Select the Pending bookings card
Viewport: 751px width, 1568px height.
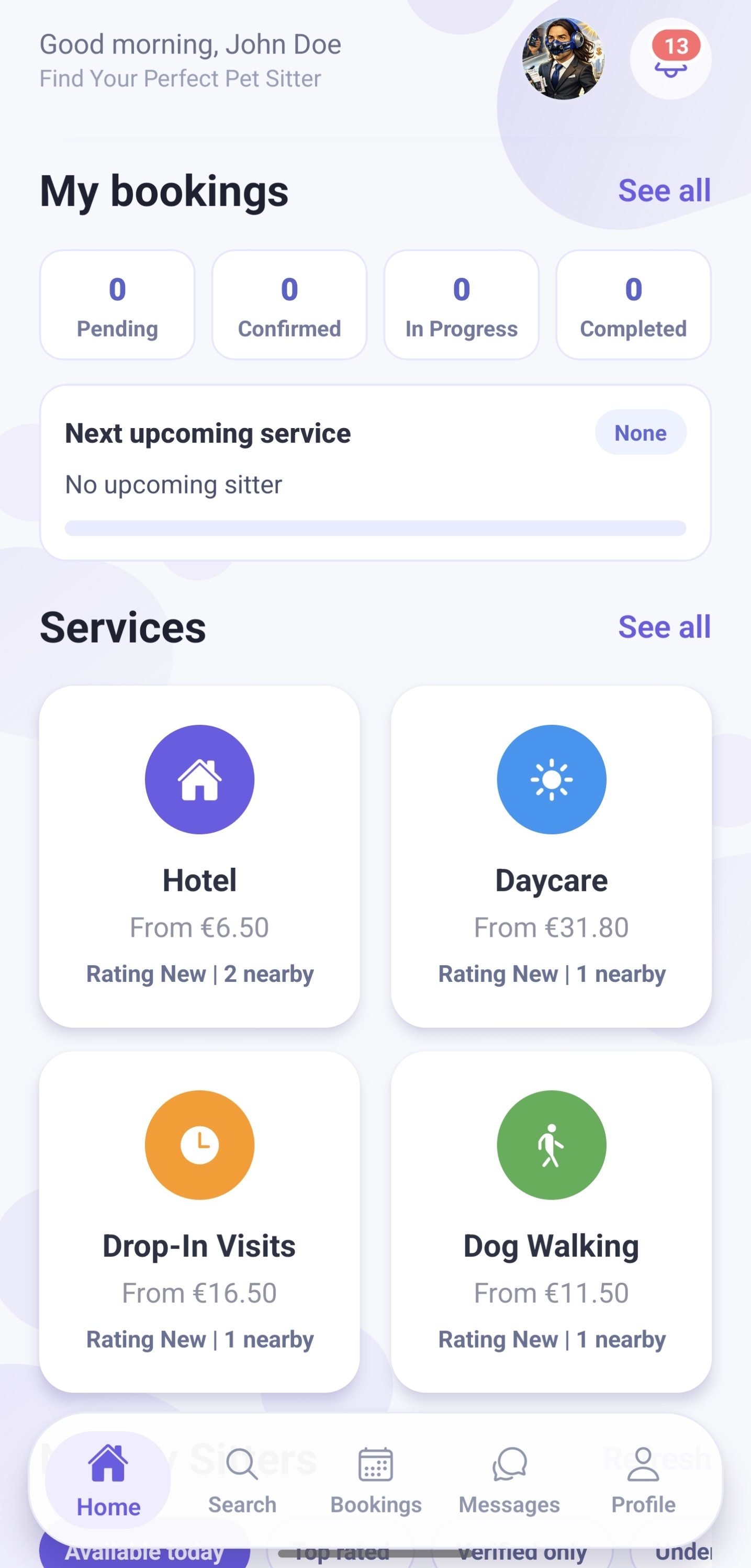click(117, 304)
